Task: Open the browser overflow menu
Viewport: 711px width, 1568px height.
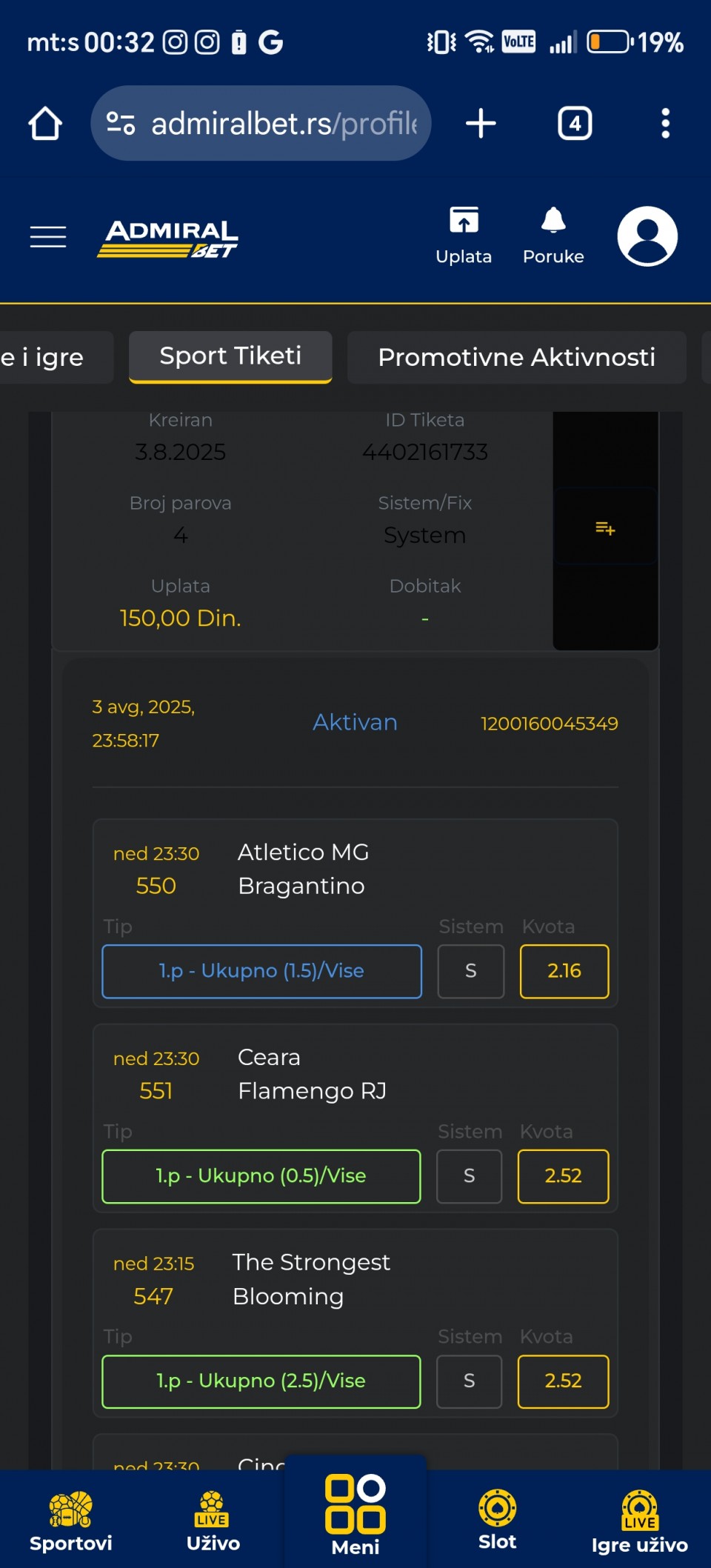Action: click(x=665, y=124)
